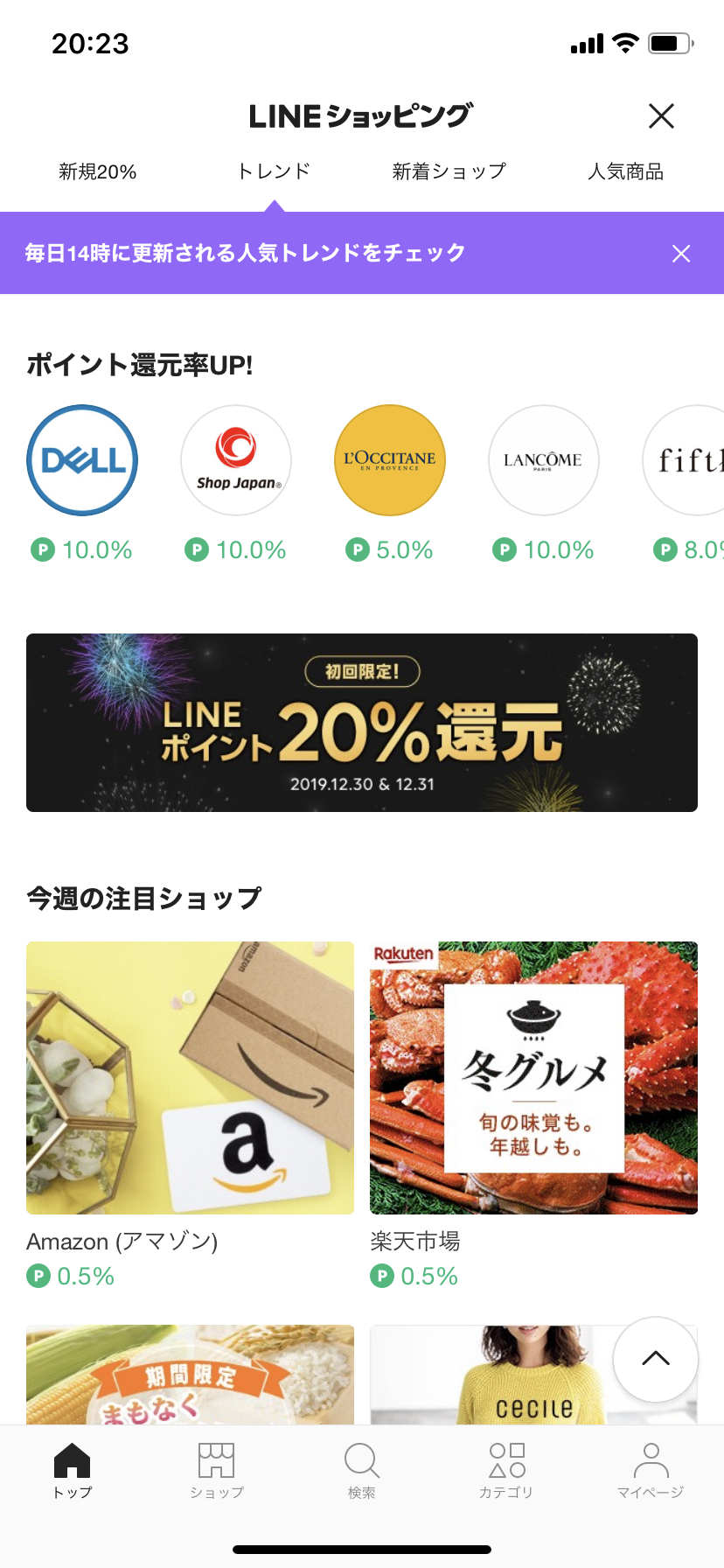Switch to the 新着ショップ tab

(449, 171)
